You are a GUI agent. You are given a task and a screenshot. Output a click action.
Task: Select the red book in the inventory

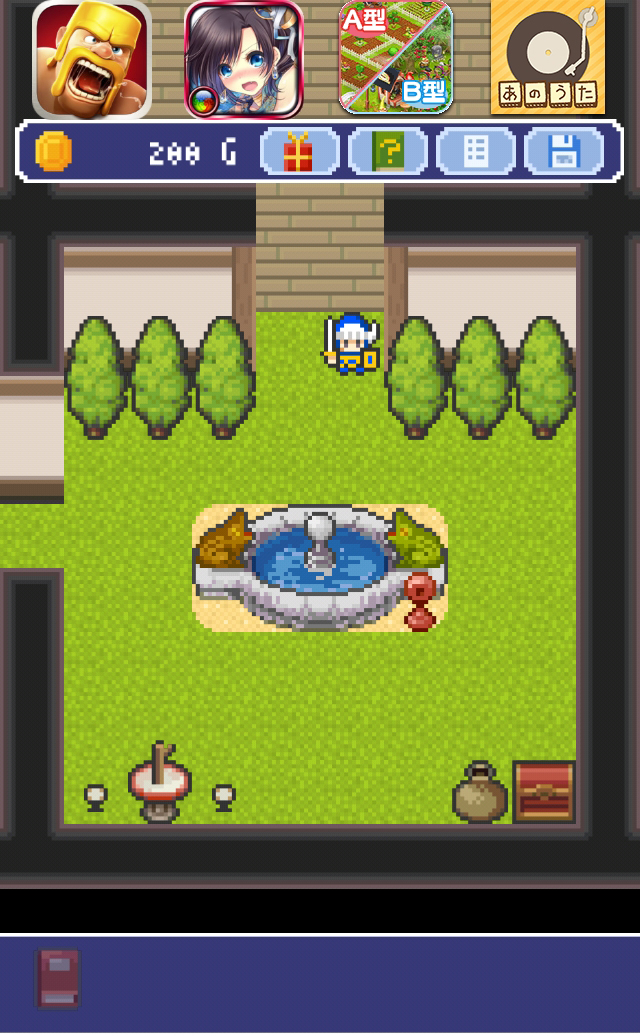58,979
